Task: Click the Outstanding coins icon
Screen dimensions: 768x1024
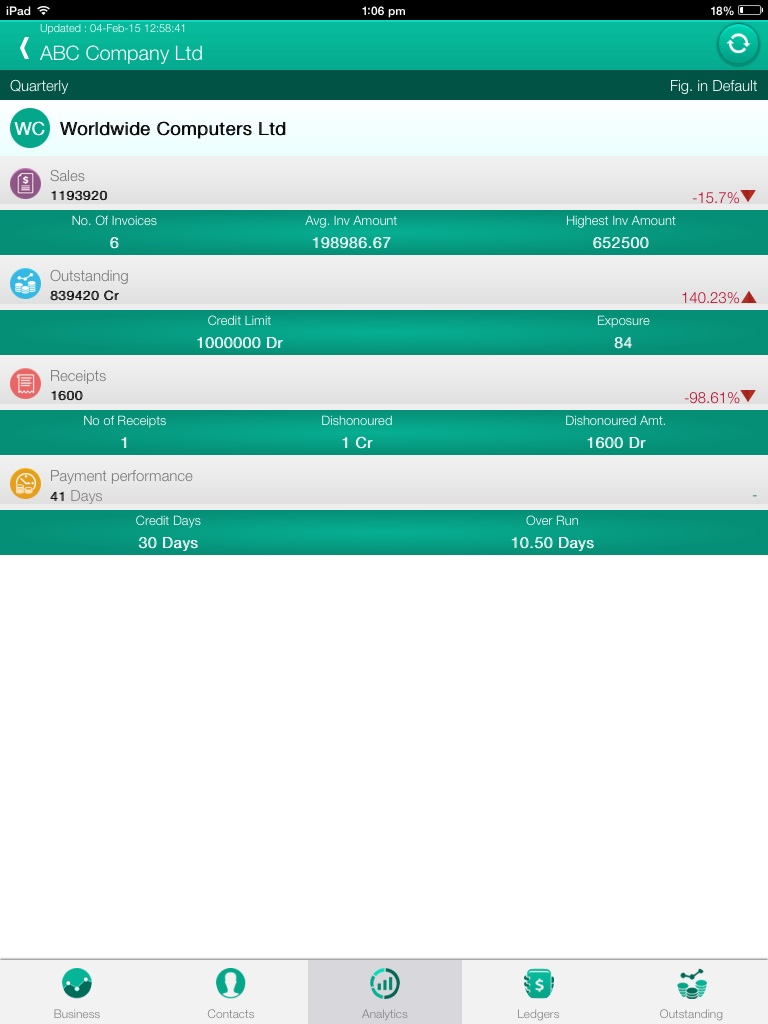Action: (x=25, y=283)
